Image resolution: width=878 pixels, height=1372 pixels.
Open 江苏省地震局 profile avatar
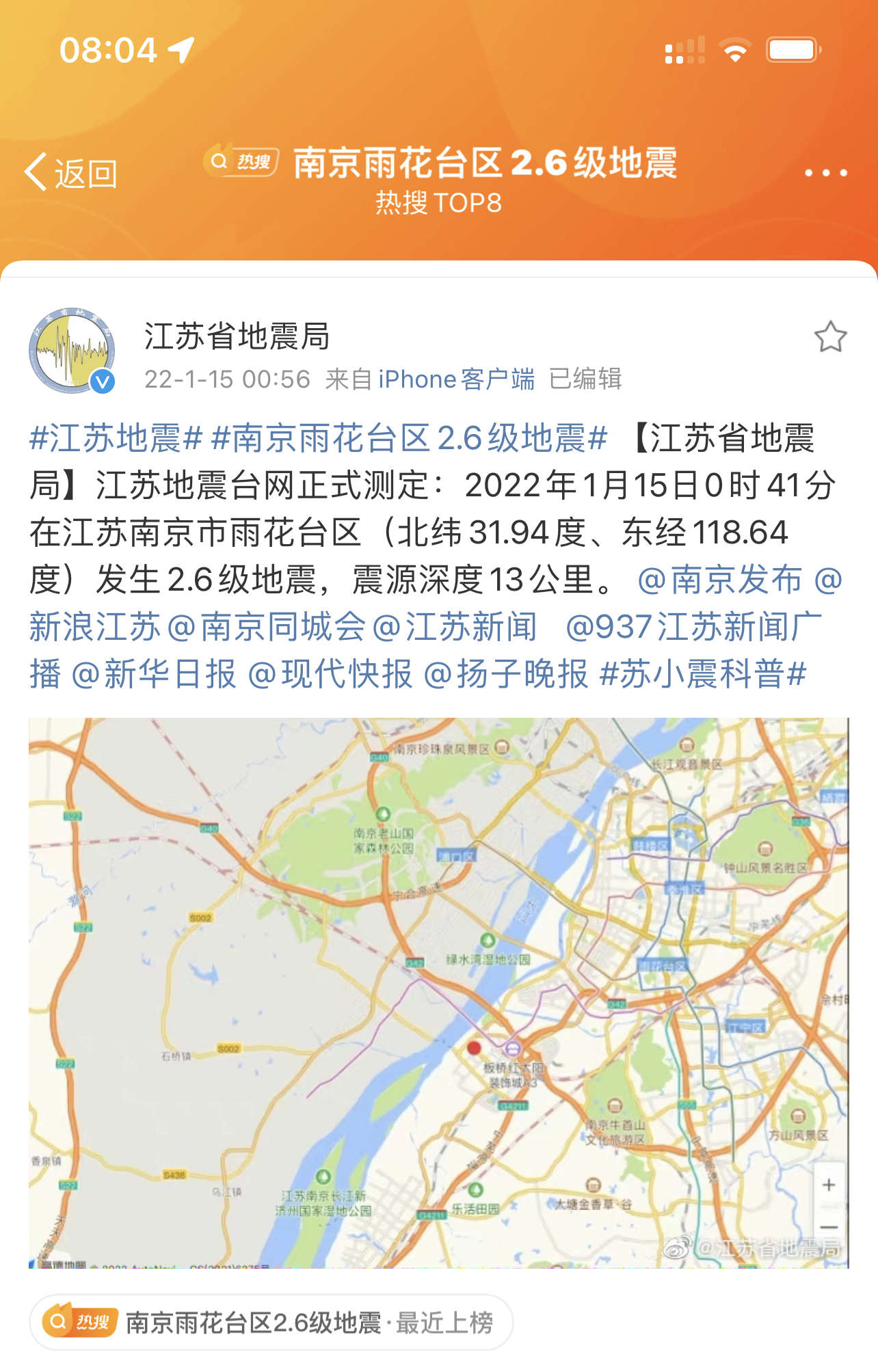(x=72, y=350)
